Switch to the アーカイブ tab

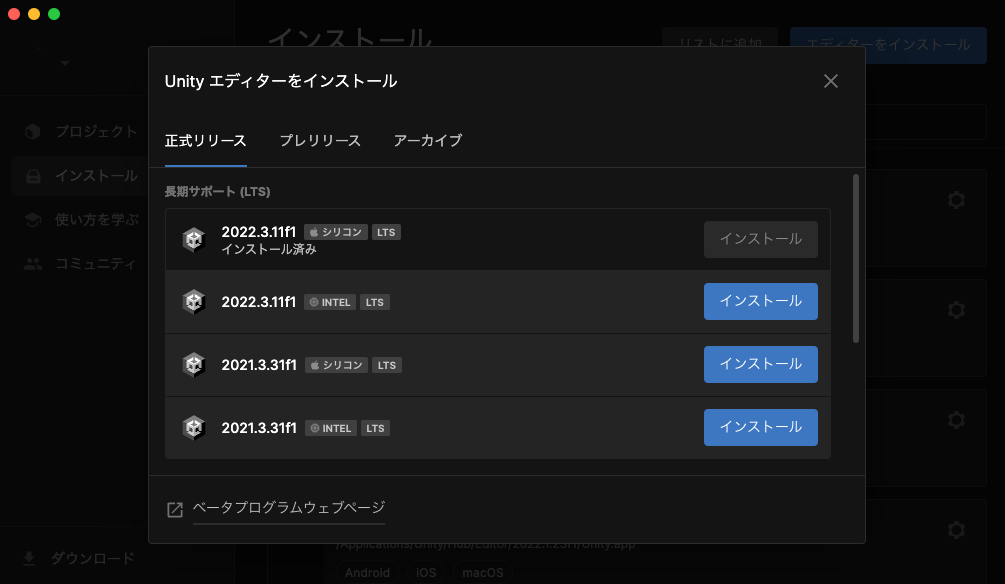click(428, 141)
